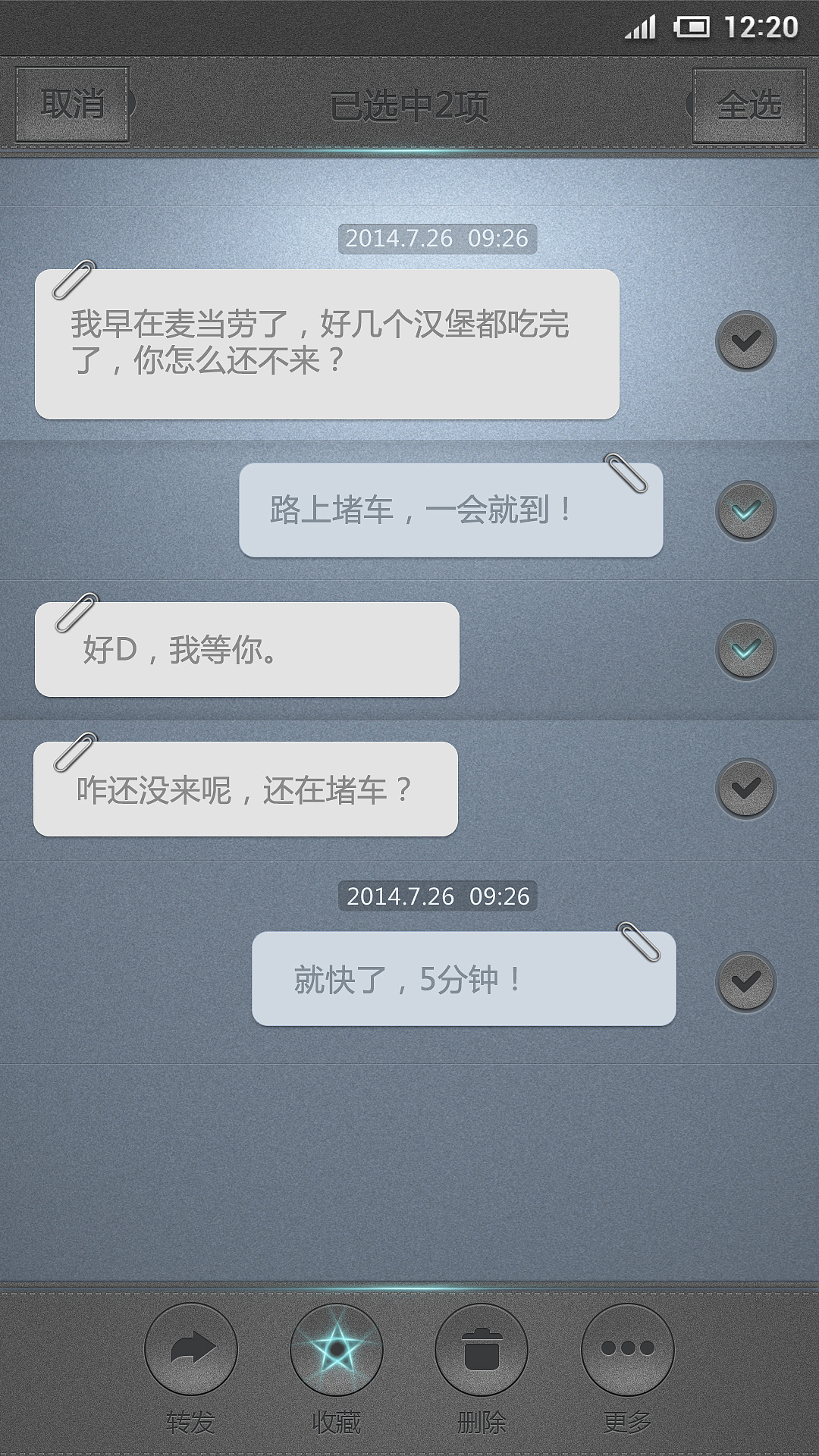Tap the 取消 cancel button
819x1456 pixels.
click(73, 105)
